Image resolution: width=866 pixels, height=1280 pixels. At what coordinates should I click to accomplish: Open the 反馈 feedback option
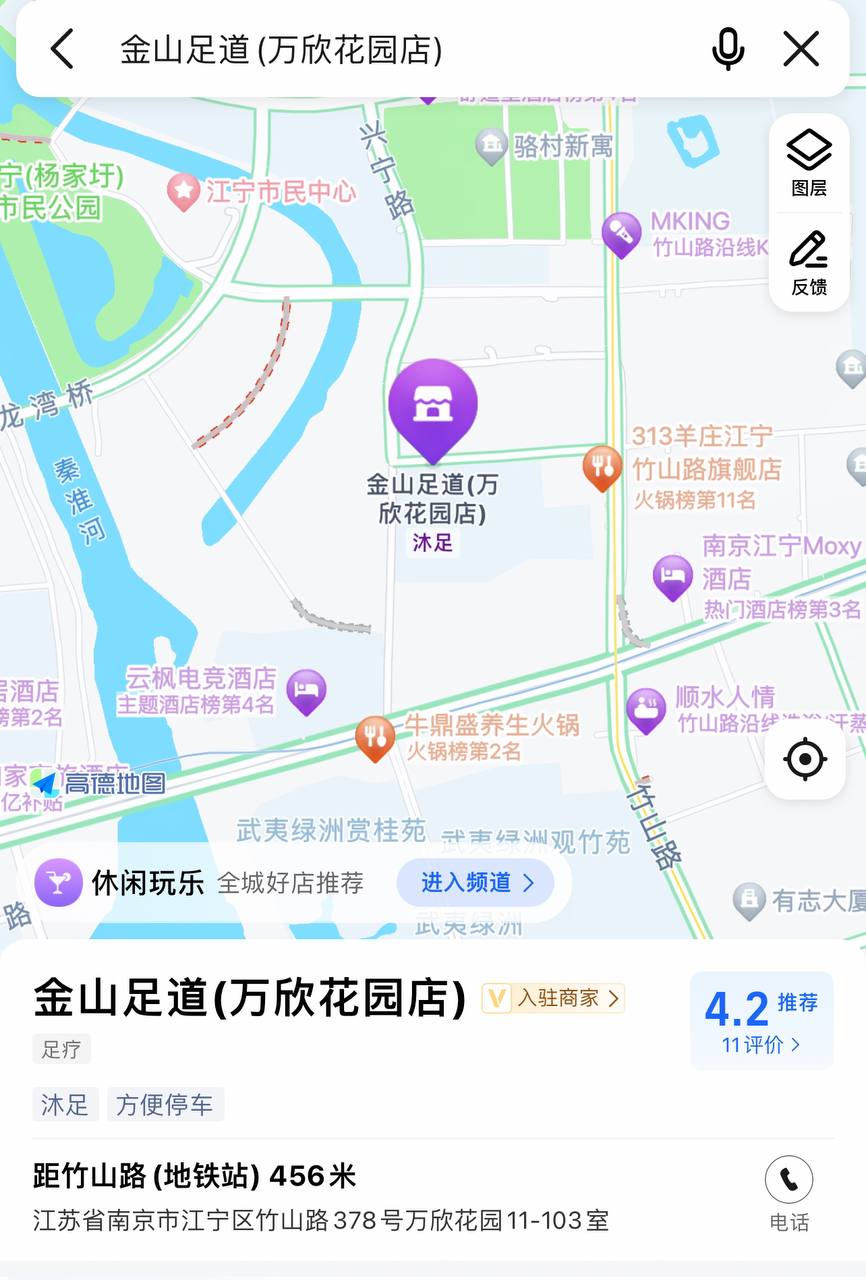click(809, 263)
